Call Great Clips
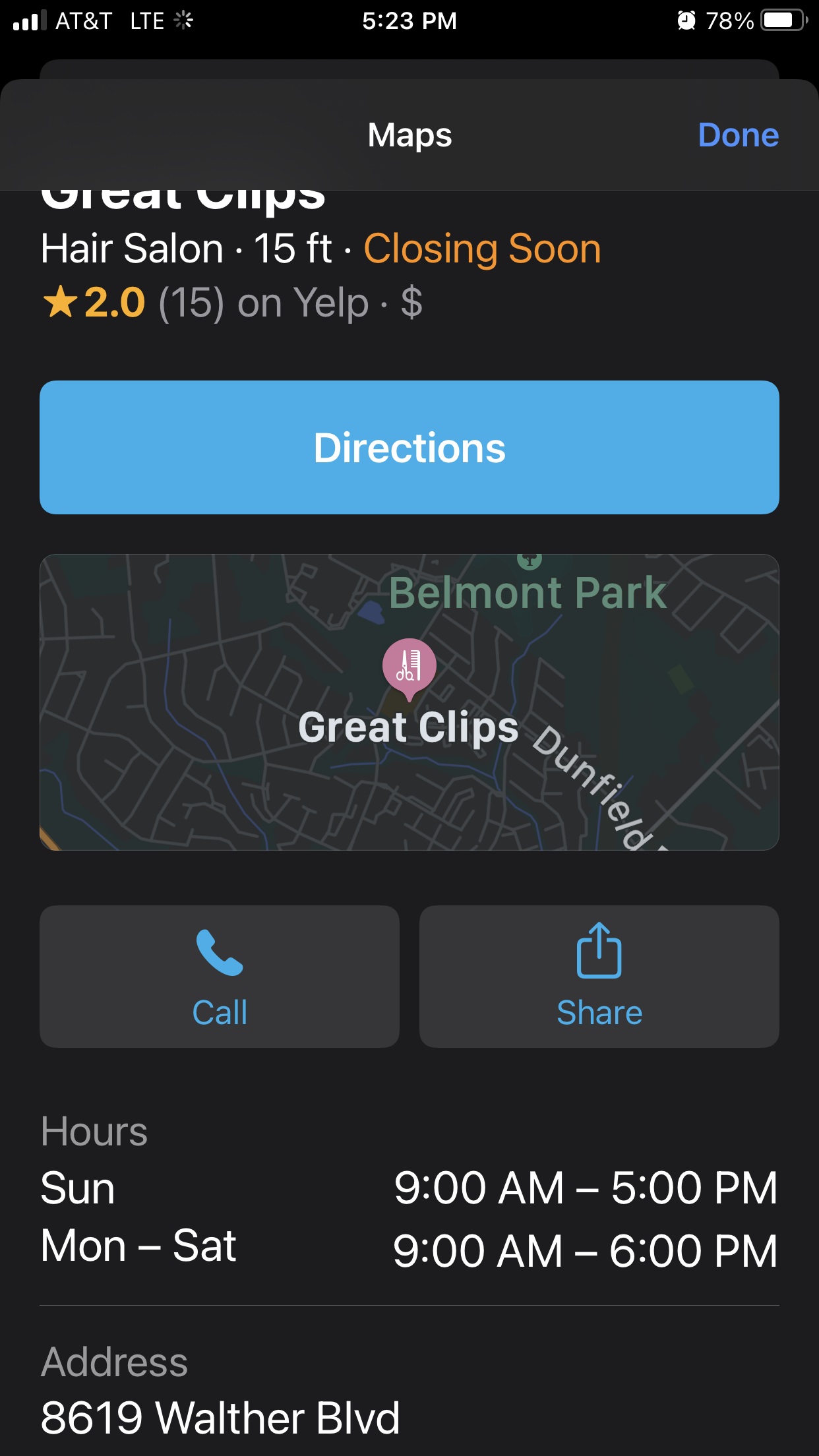819x1456 pixels. tap(220, 976)
